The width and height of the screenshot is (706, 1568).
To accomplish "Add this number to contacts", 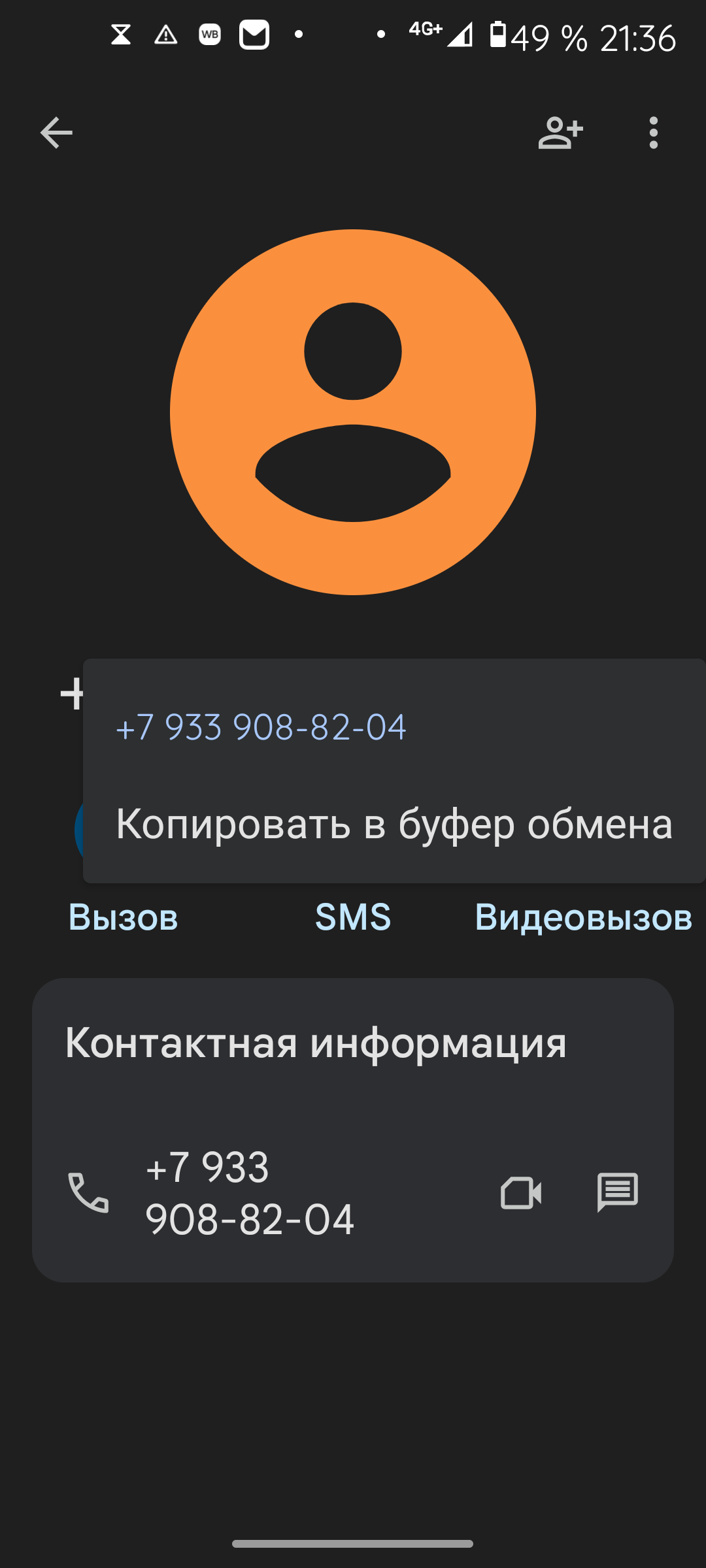I will pyautogui.click(x=560, y=133).
